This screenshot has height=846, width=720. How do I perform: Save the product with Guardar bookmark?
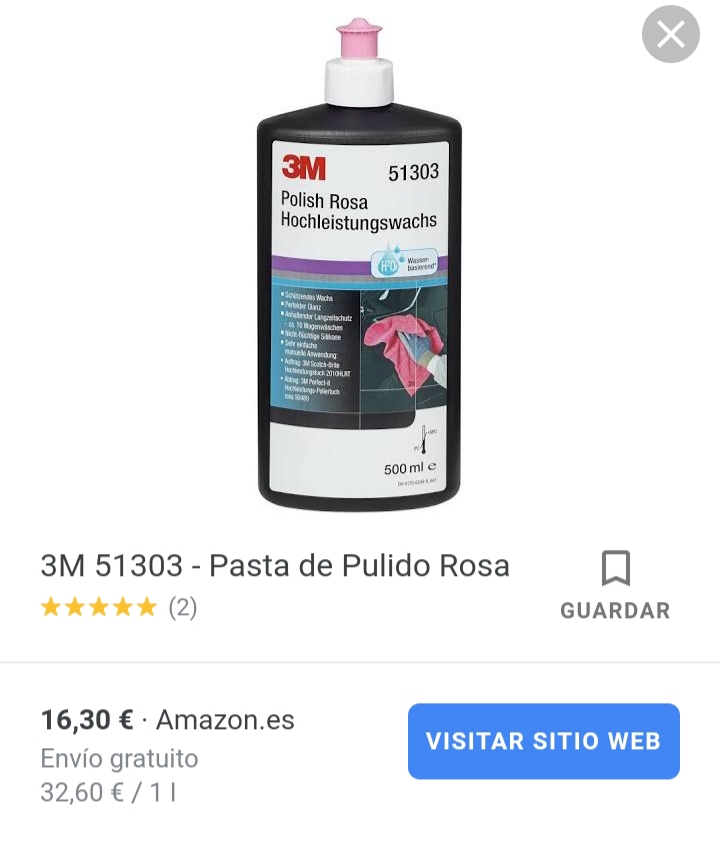(x=615, y=585)
